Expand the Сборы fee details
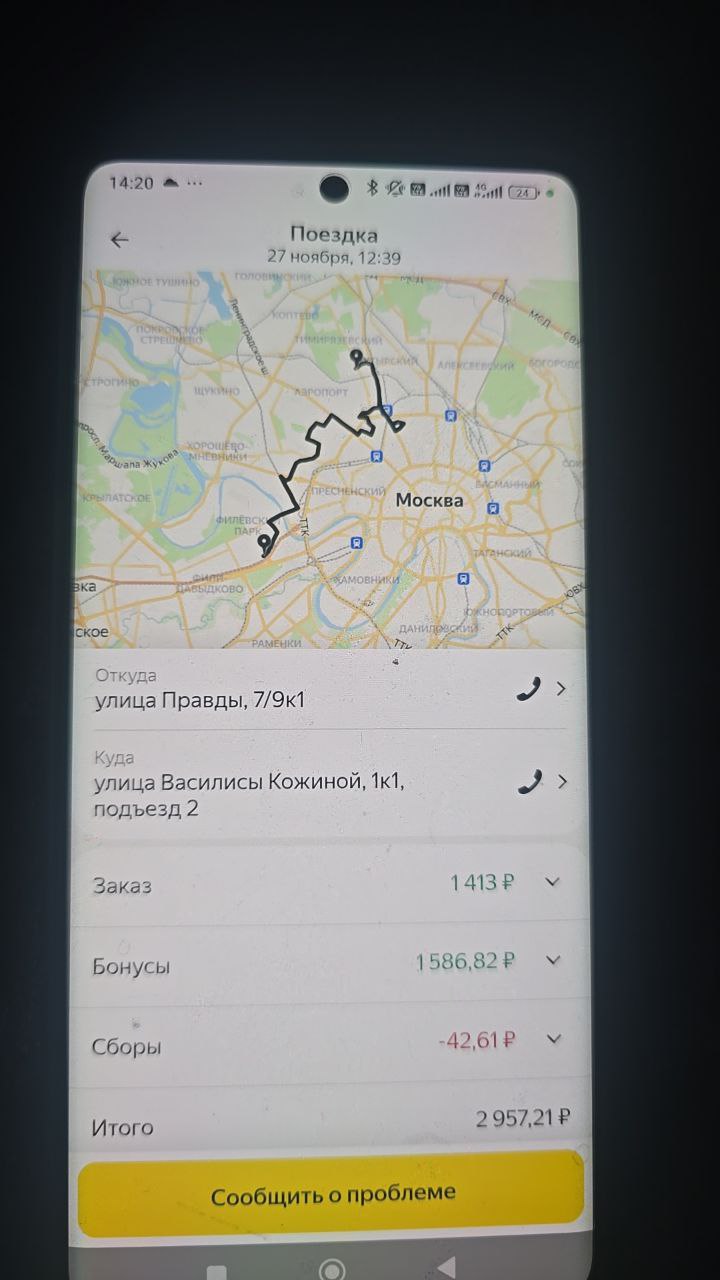The height and width of the screenshot is (1280, 720). 553,1039
